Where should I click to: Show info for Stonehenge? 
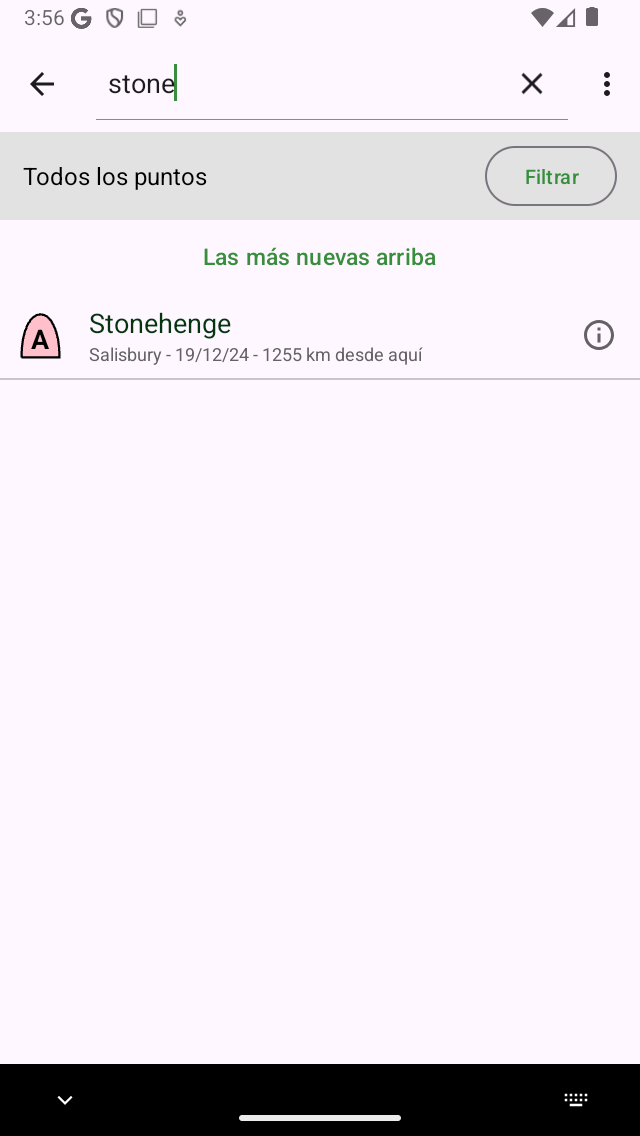[598, 335]
